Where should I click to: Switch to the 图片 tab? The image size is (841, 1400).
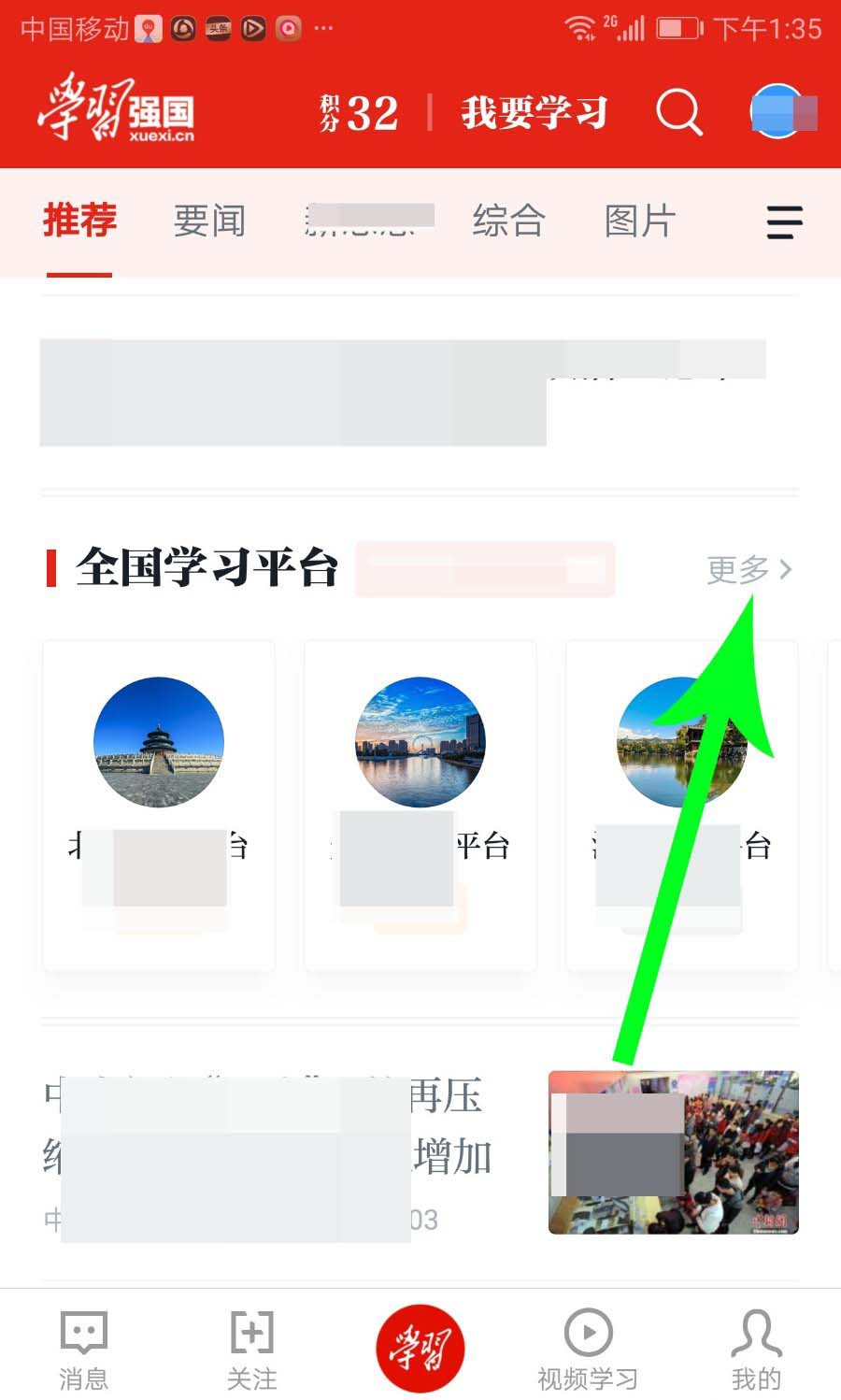click(x=639, y=221)
